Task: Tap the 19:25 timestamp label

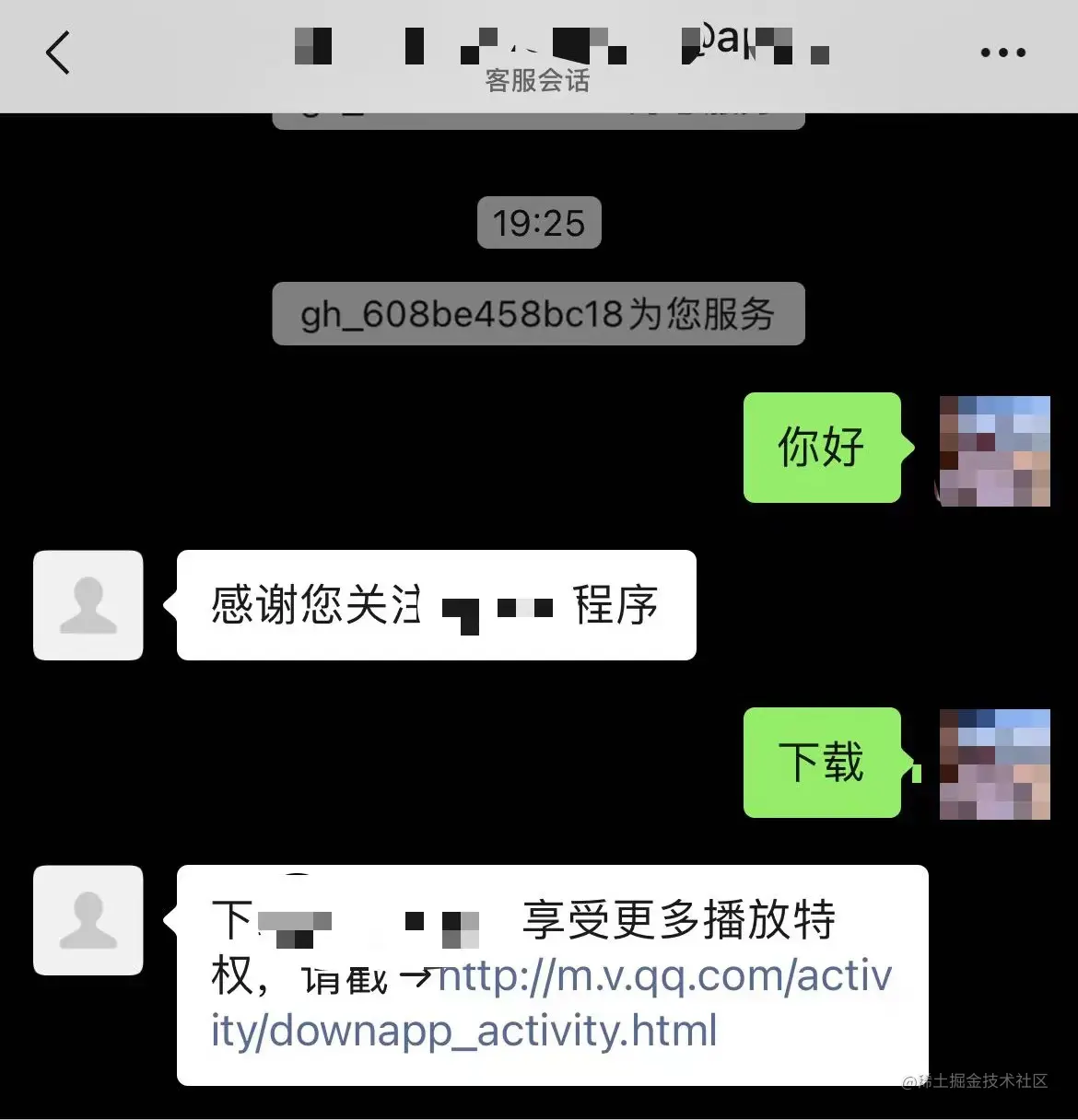Action: [x=538, y=222]
